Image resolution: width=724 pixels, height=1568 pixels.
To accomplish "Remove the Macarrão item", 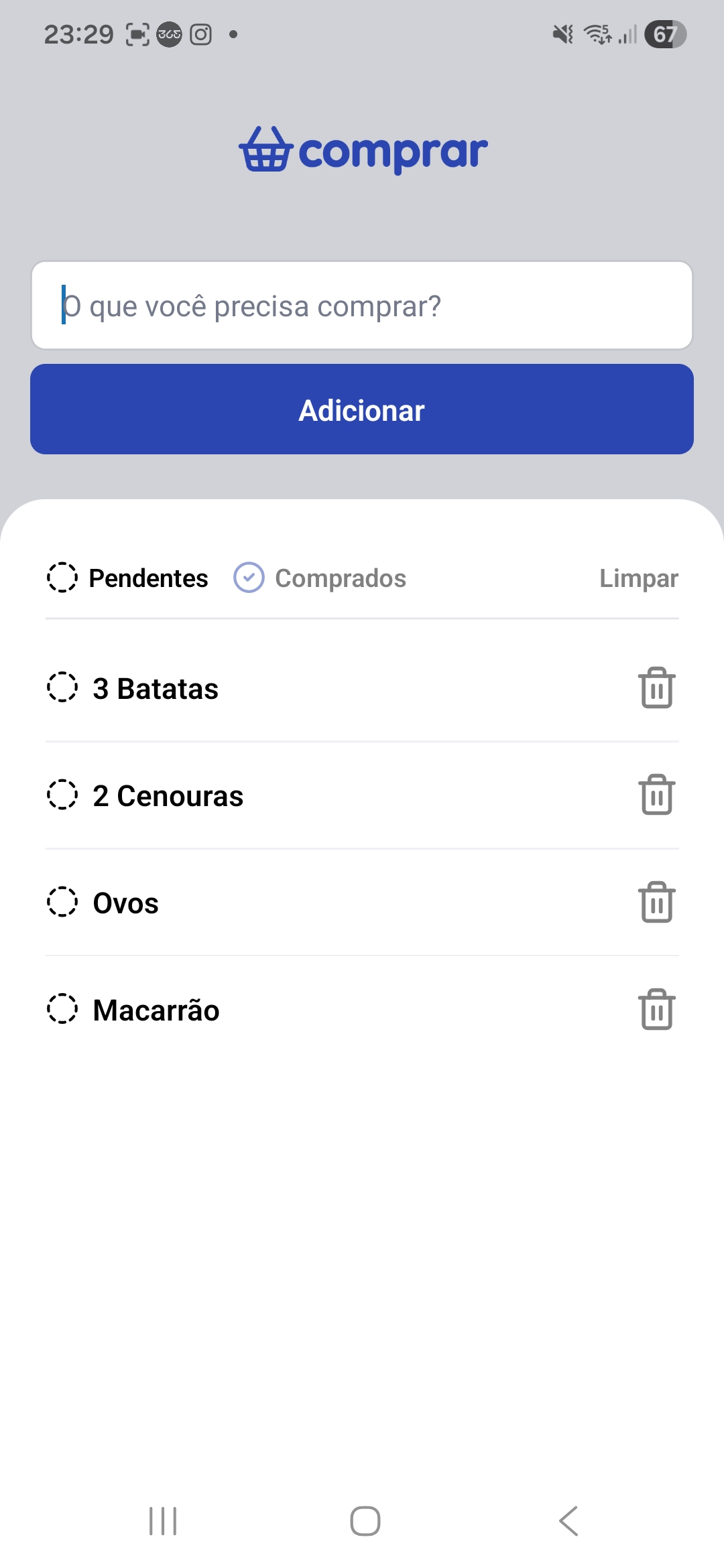I will (657, 1009).
